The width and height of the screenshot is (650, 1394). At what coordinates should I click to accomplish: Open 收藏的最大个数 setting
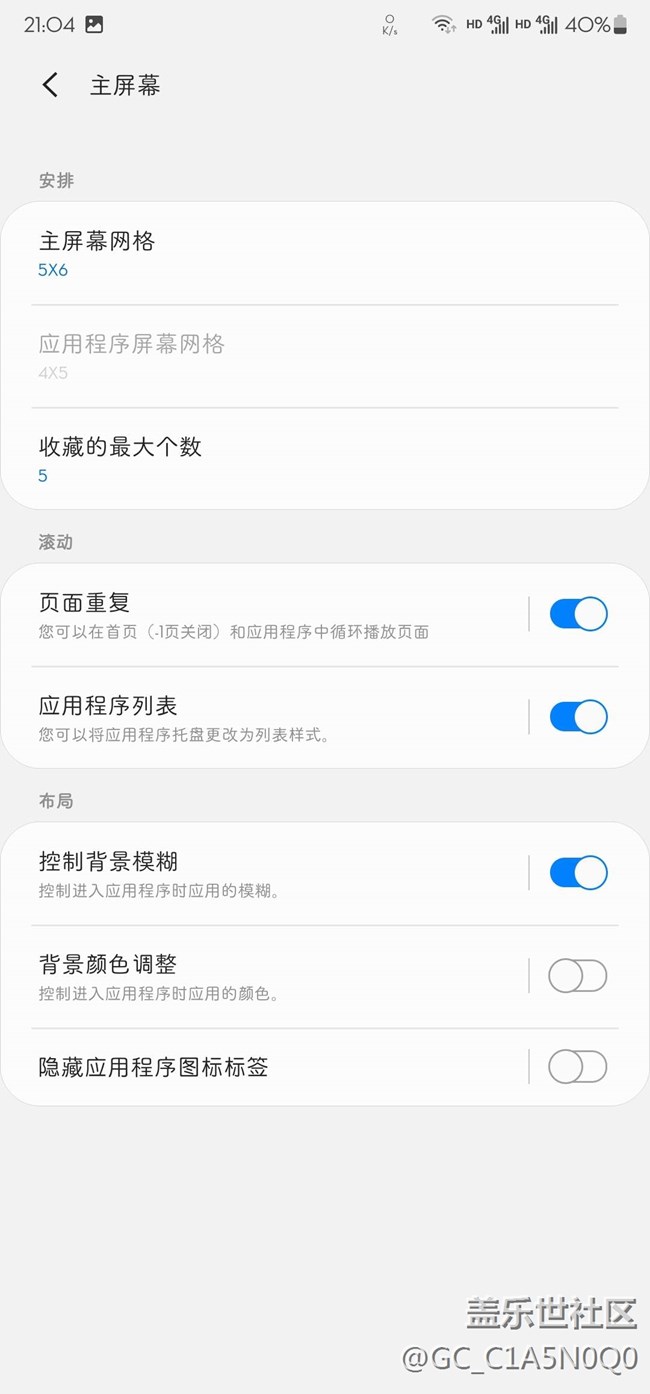click(325, 459)
